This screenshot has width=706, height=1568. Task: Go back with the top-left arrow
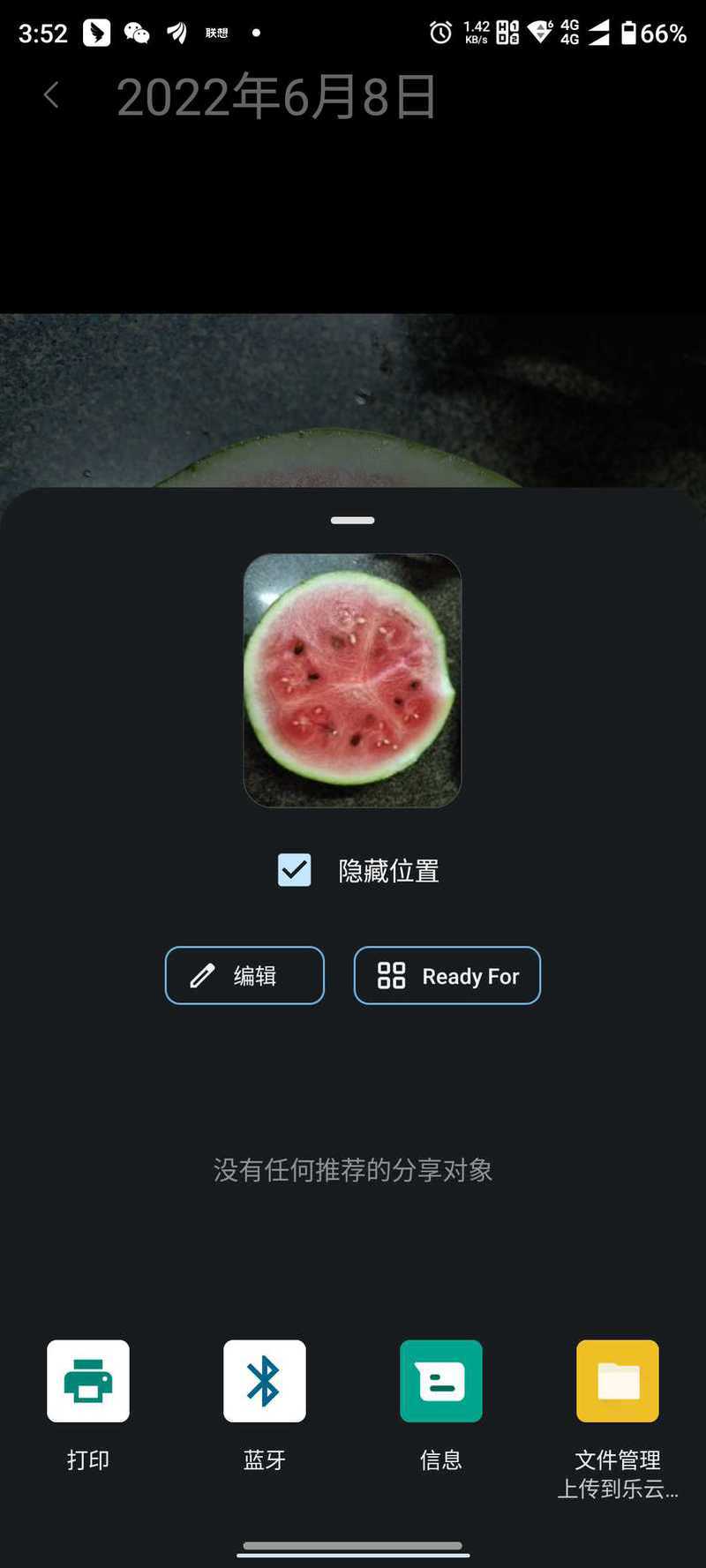(51, 95)
